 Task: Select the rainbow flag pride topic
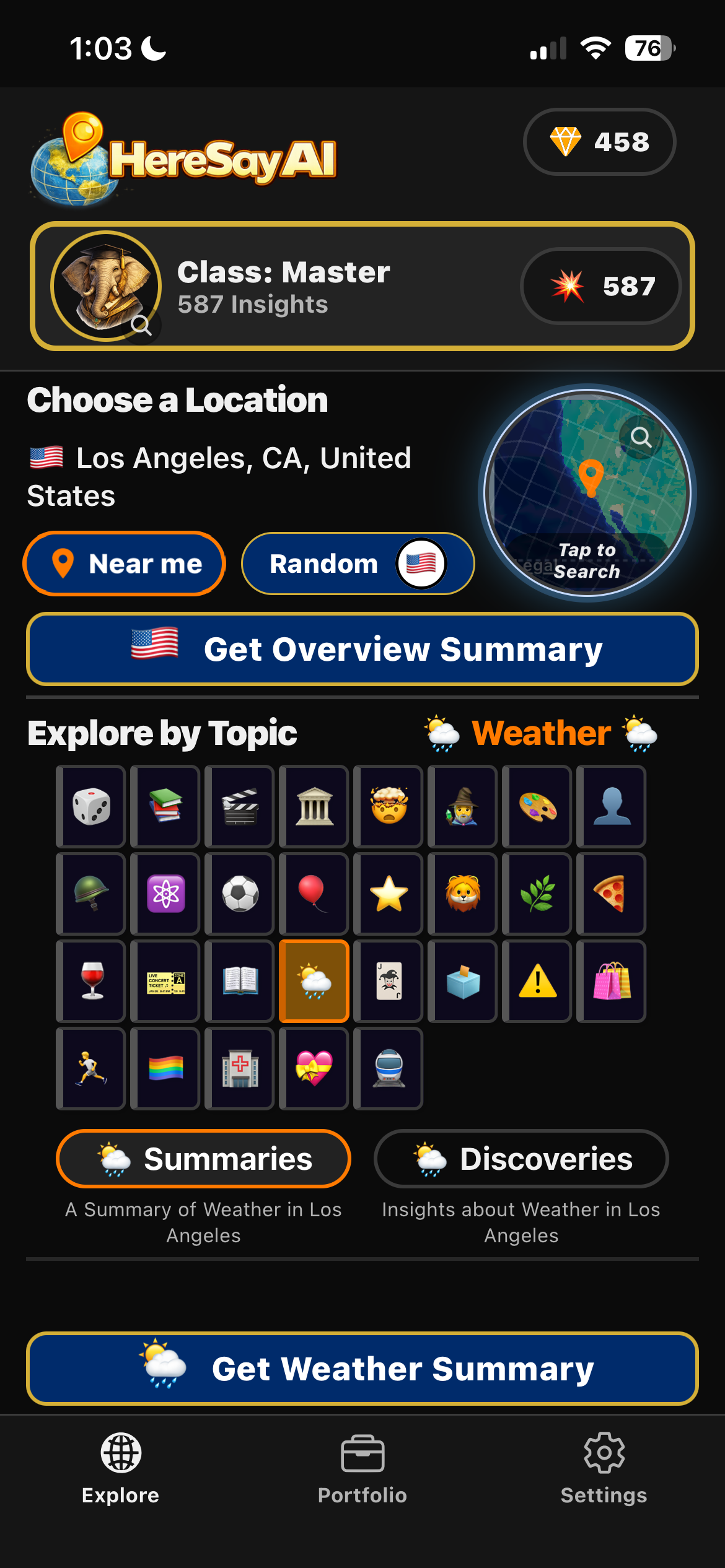[x=165, y=1069]
